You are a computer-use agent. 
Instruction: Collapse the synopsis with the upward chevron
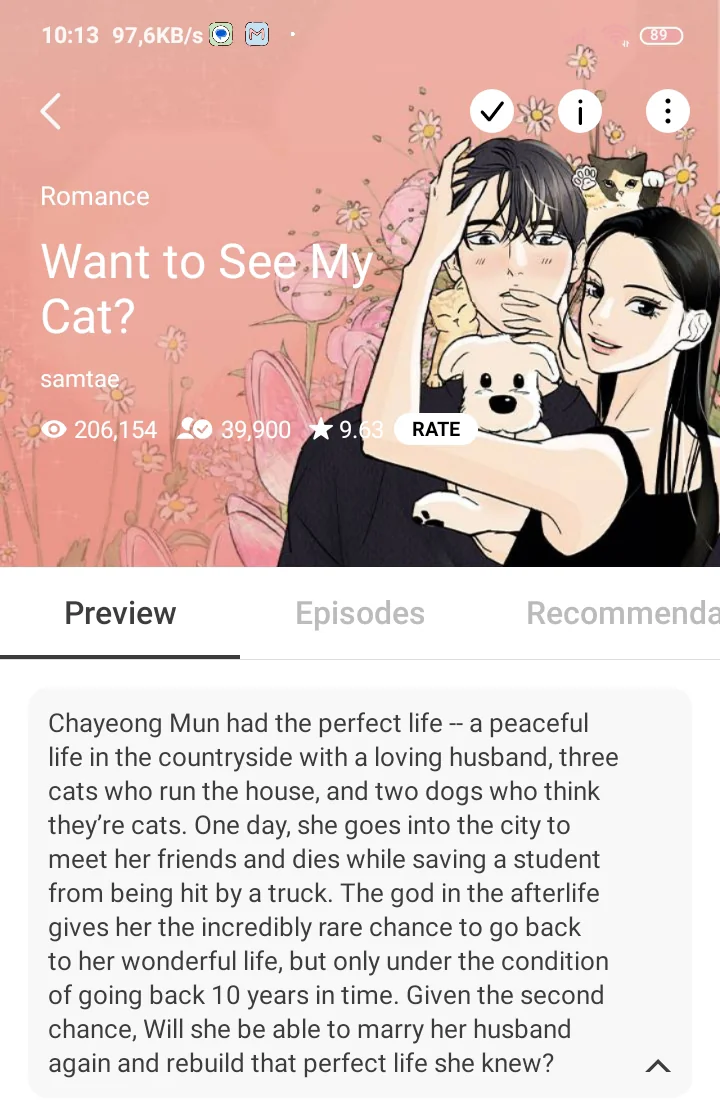click(657, 1065)
